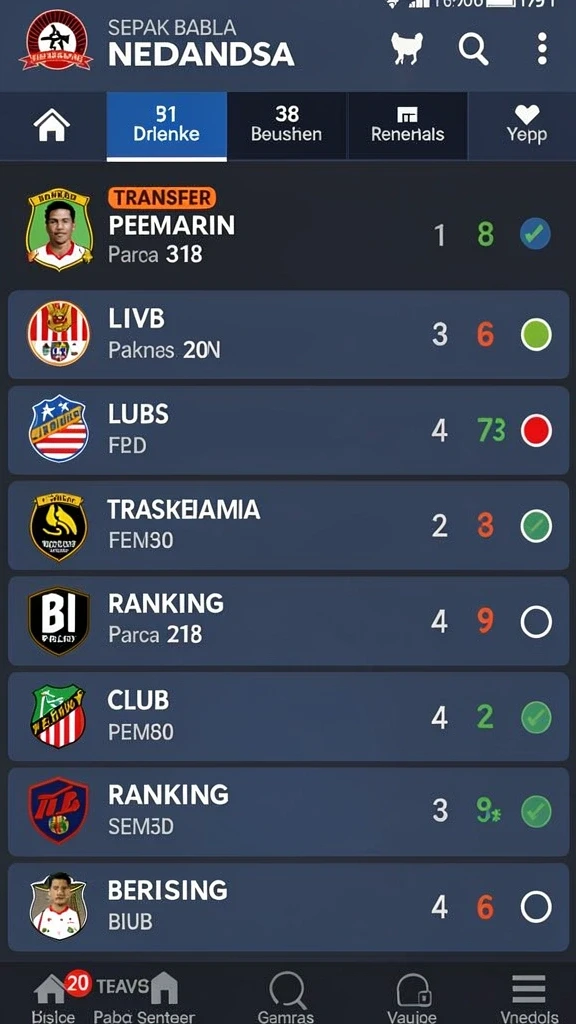This screenshot has height=1024, width=576.
Task: Open the LIVB team row
Action: (x=288, y=334)
